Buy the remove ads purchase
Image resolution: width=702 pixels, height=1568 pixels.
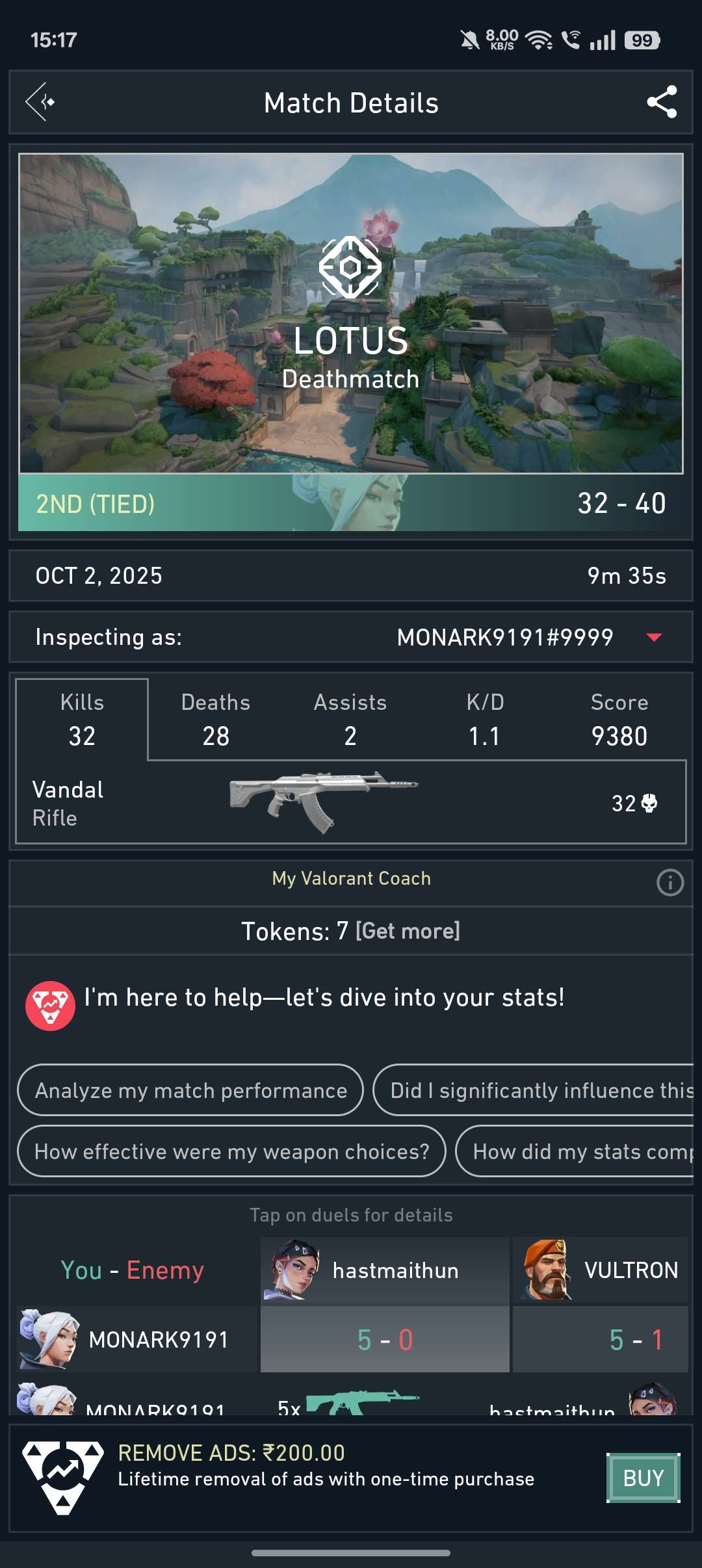[643, 1478]
